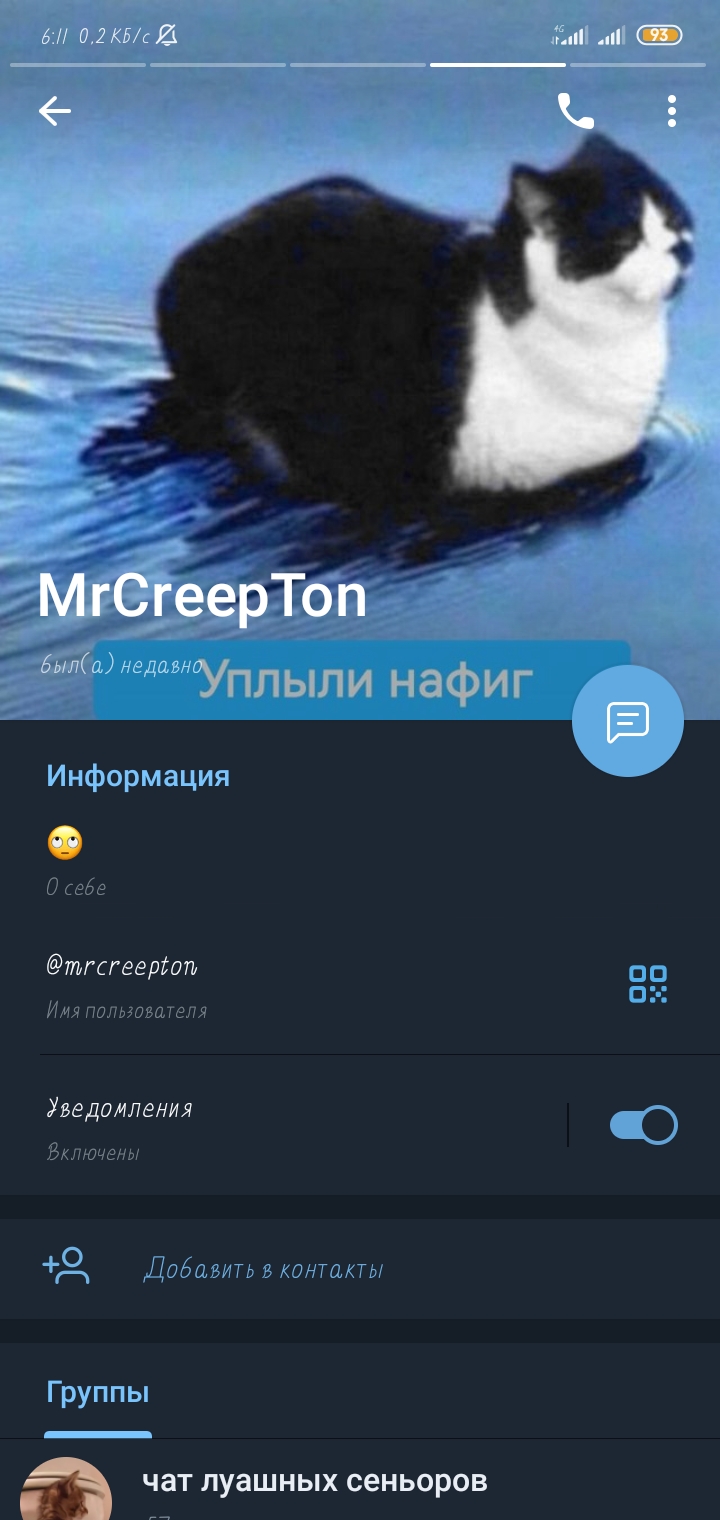Open the three-dot overflow menu
The width and height of the screenshot is (720, 1520).
(672, 111)
